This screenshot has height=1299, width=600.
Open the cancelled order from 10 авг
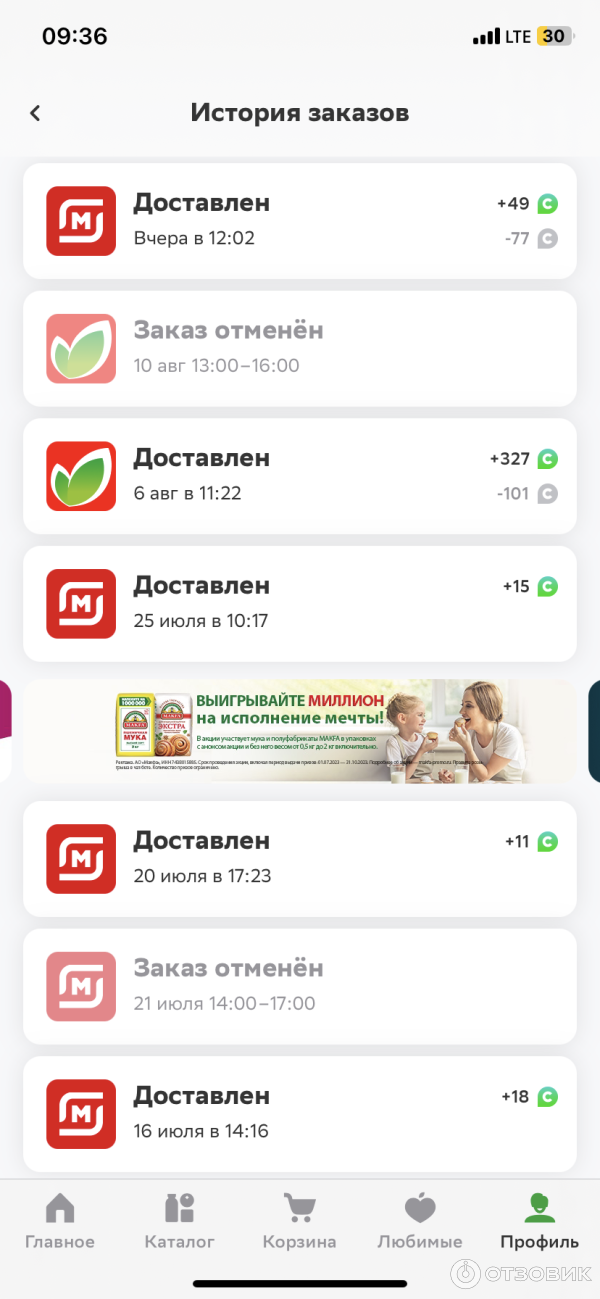pos(300,348)
